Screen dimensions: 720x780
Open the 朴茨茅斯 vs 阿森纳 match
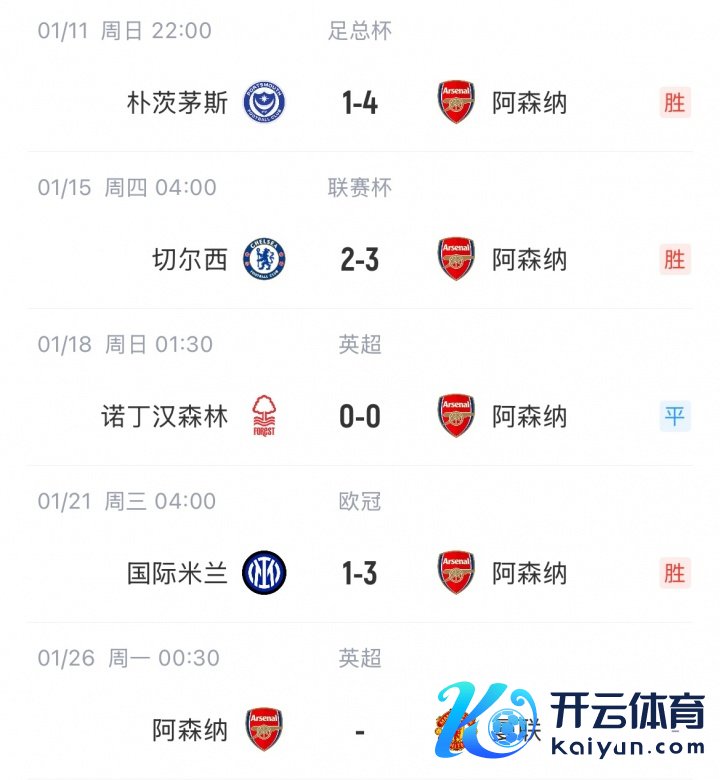click(x=359, y=102)
